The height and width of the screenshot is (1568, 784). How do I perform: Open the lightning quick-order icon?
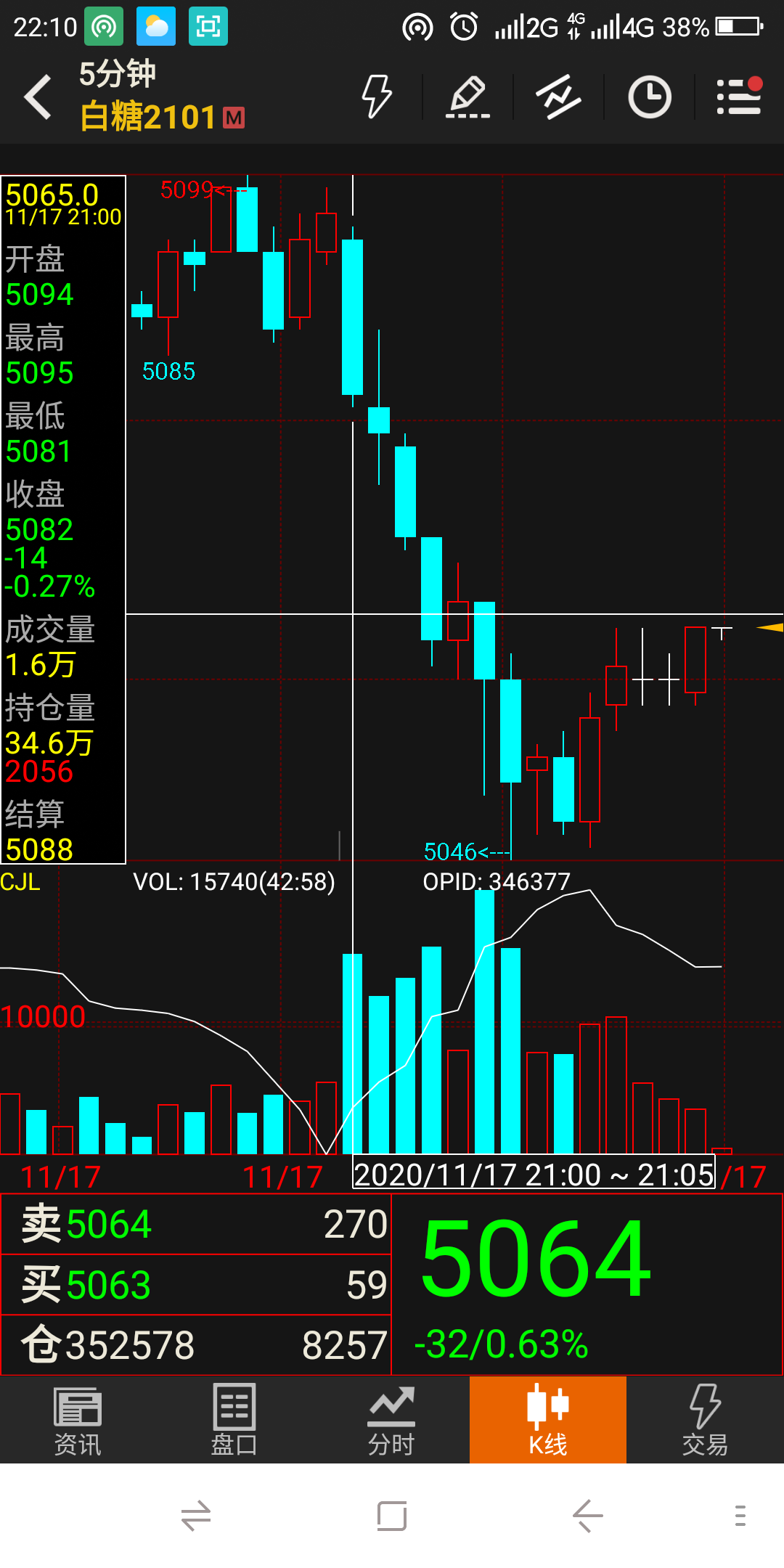(x=377, y=97)
